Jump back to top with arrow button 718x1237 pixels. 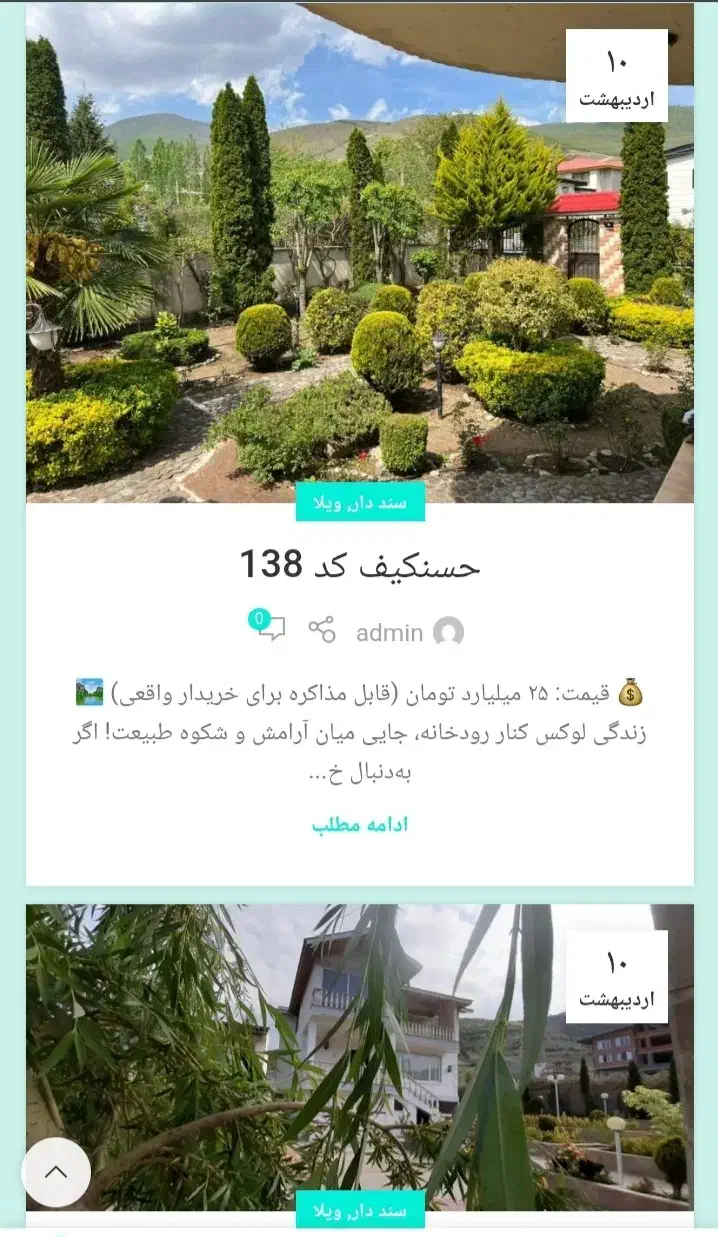tap(56, 1172)
